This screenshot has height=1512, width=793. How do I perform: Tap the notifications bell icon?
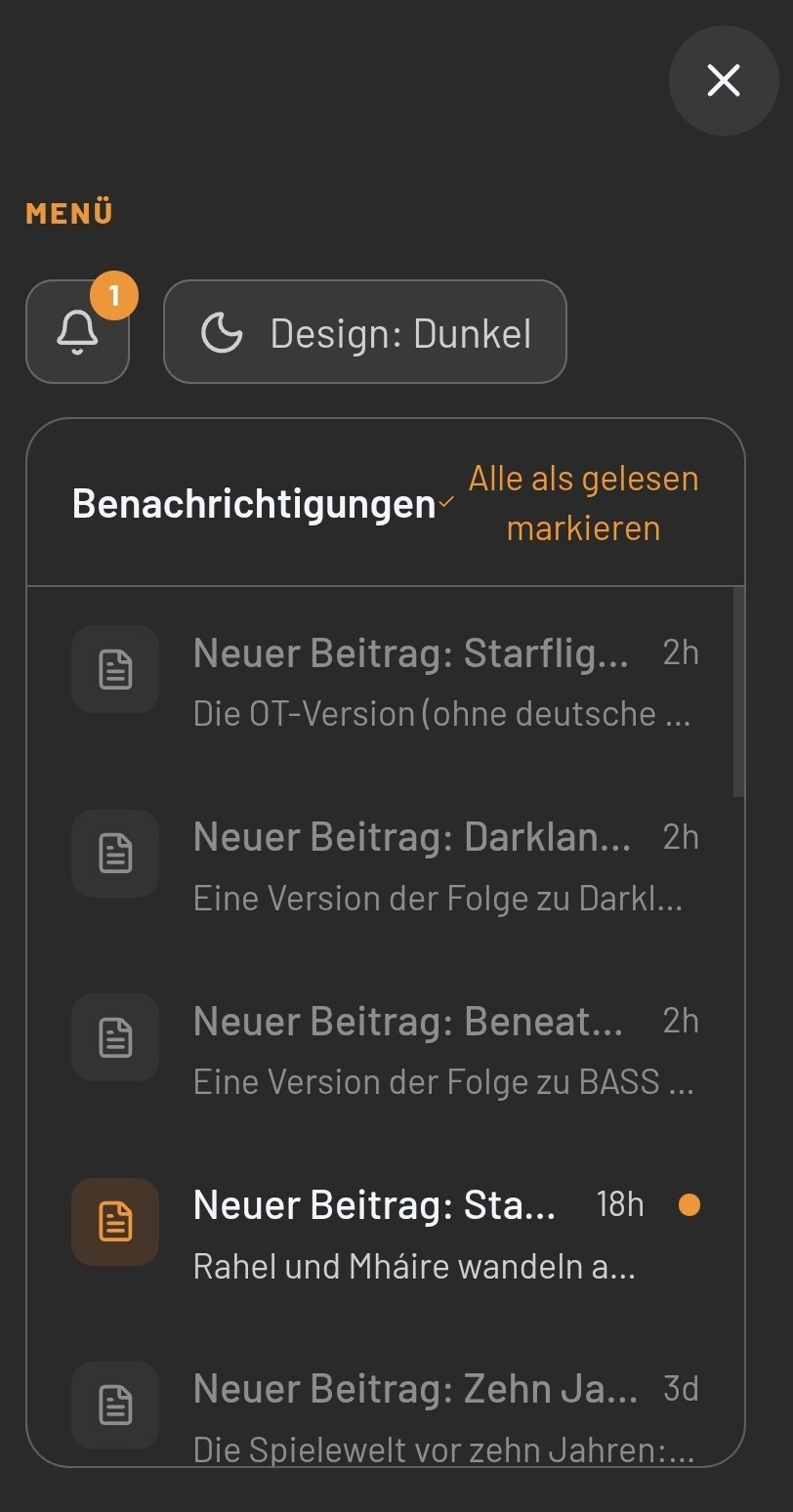click(x=78, y=332)
